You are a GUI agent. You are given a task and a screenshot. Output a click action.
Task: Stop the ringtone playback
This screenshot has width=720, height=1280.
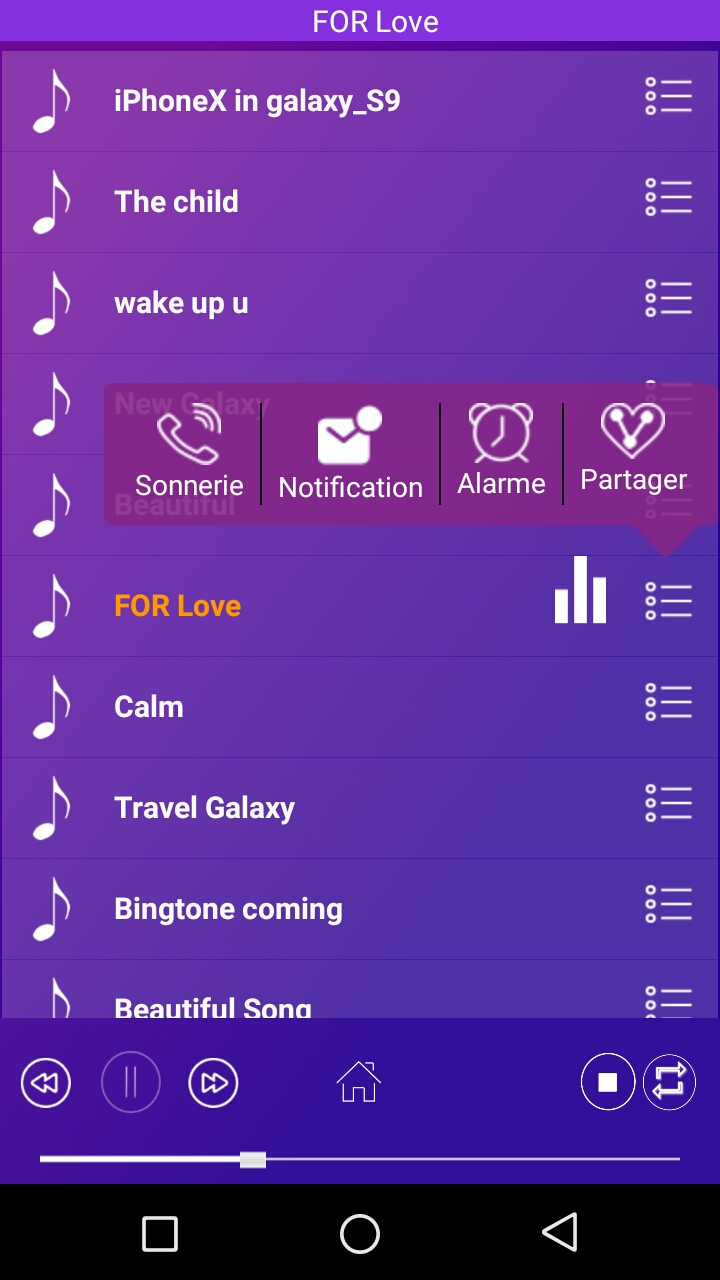point(607,1083)
